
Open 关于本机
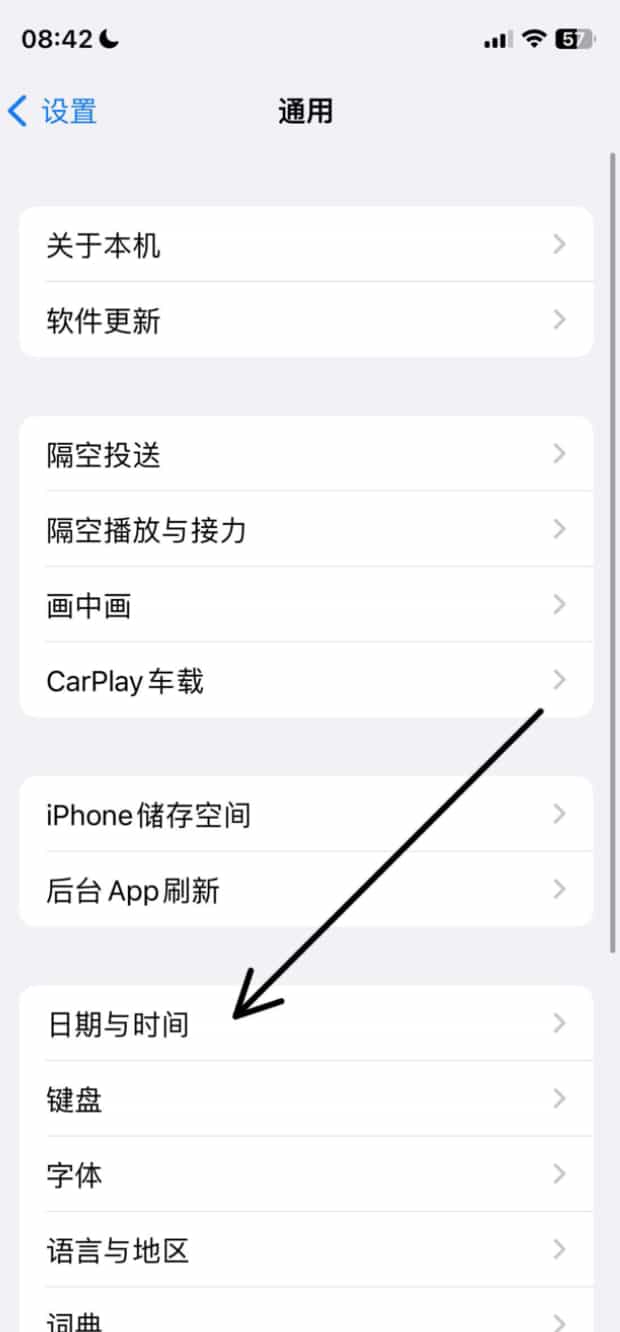point(306,245)
